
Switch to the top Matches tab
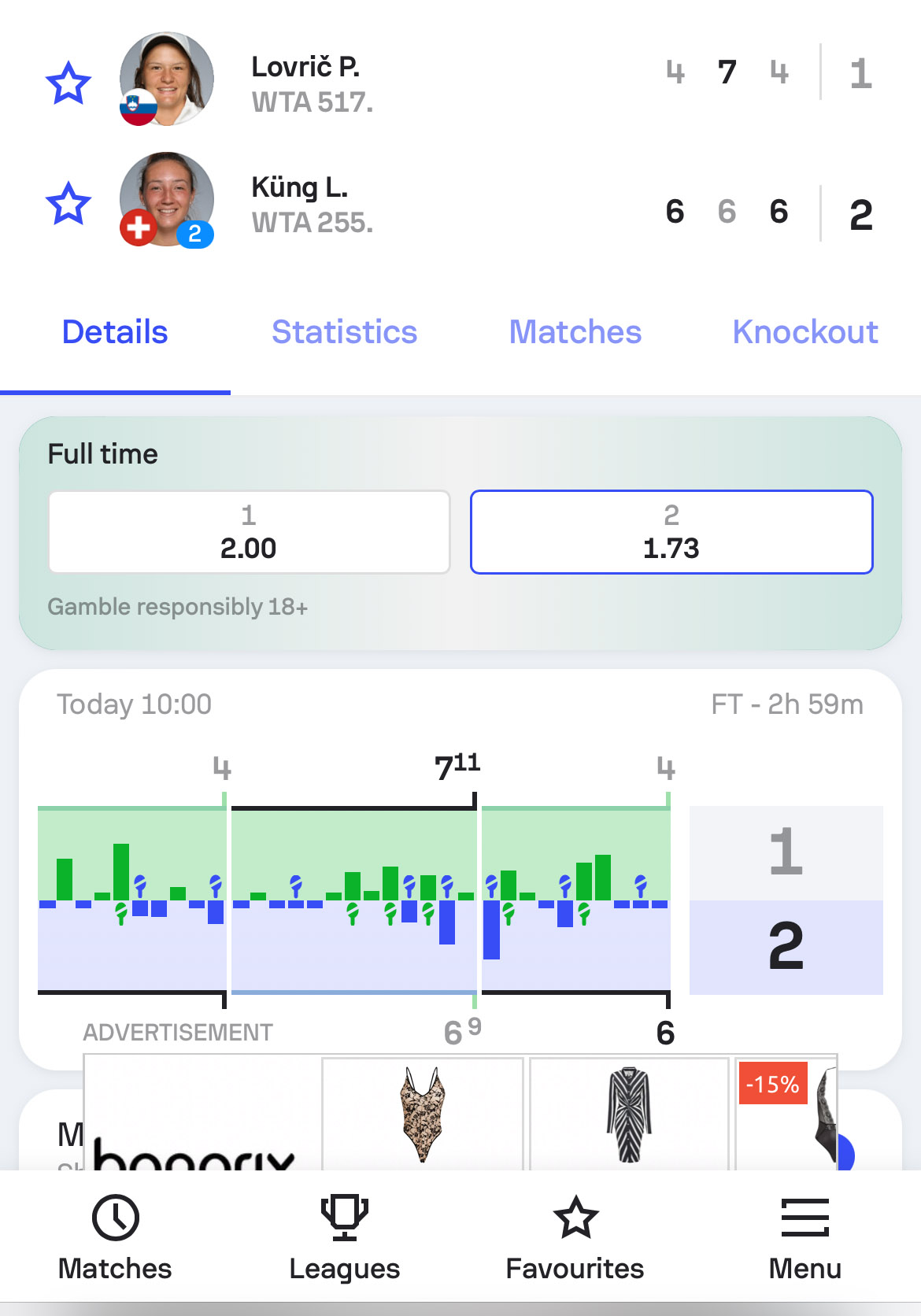tap(575, 332)
